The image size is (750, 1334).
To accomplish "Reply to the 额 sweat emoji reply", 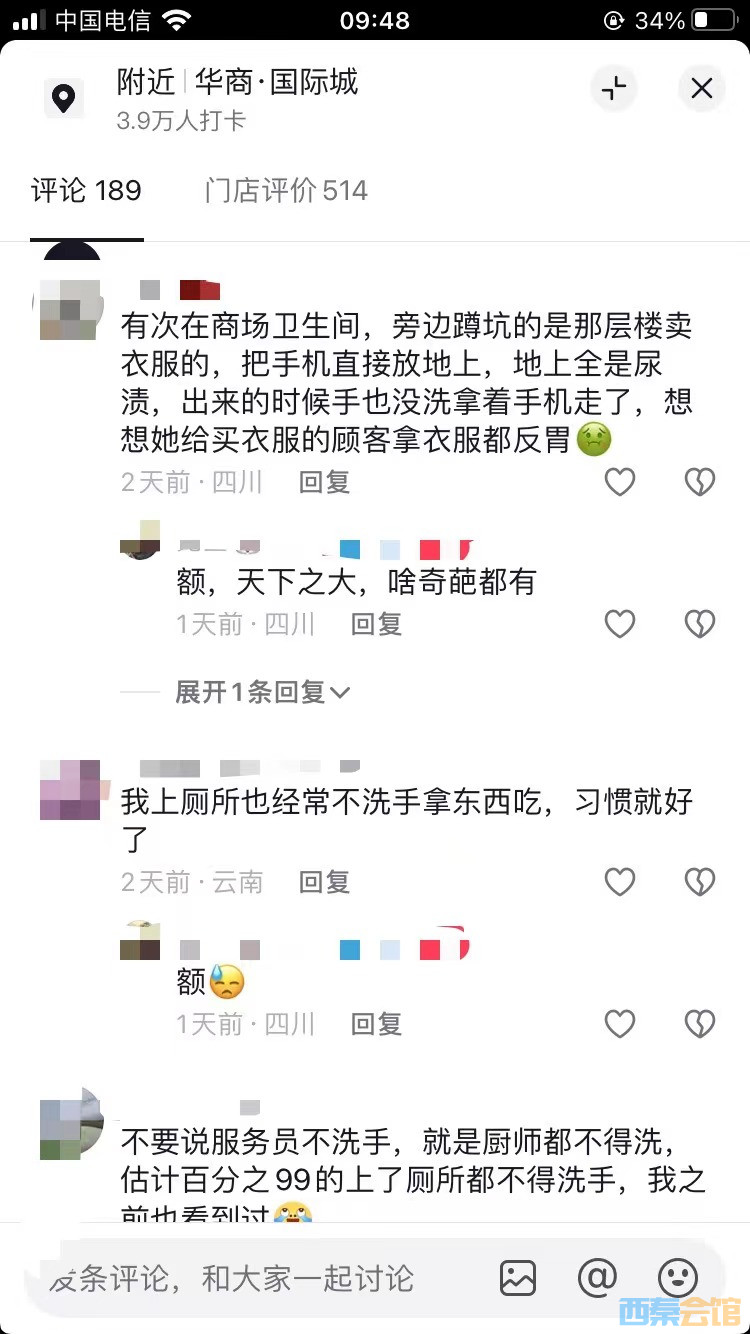I will tap(376, 1023).
